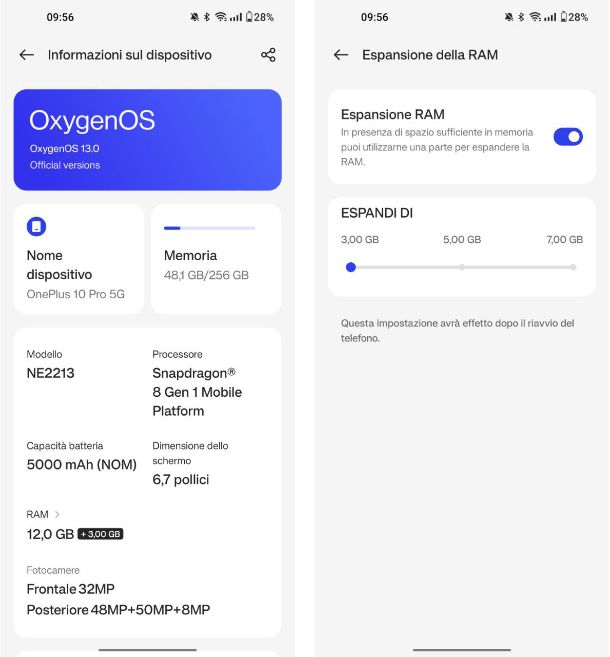This screenshot has height=657, width=610.
Task: Set RAM expansion to 5,00 GB
Action: click(x=462, y=267)
